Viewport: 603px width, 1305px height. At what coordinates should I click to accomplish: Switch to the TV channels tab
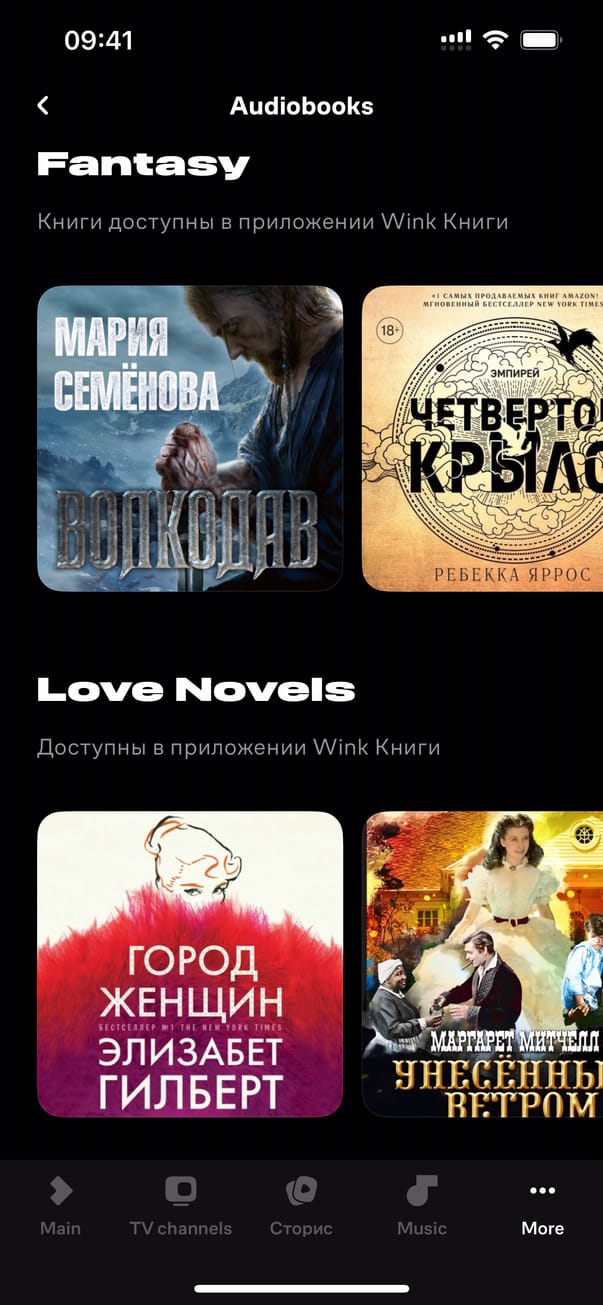click(x=180, y=1206)
